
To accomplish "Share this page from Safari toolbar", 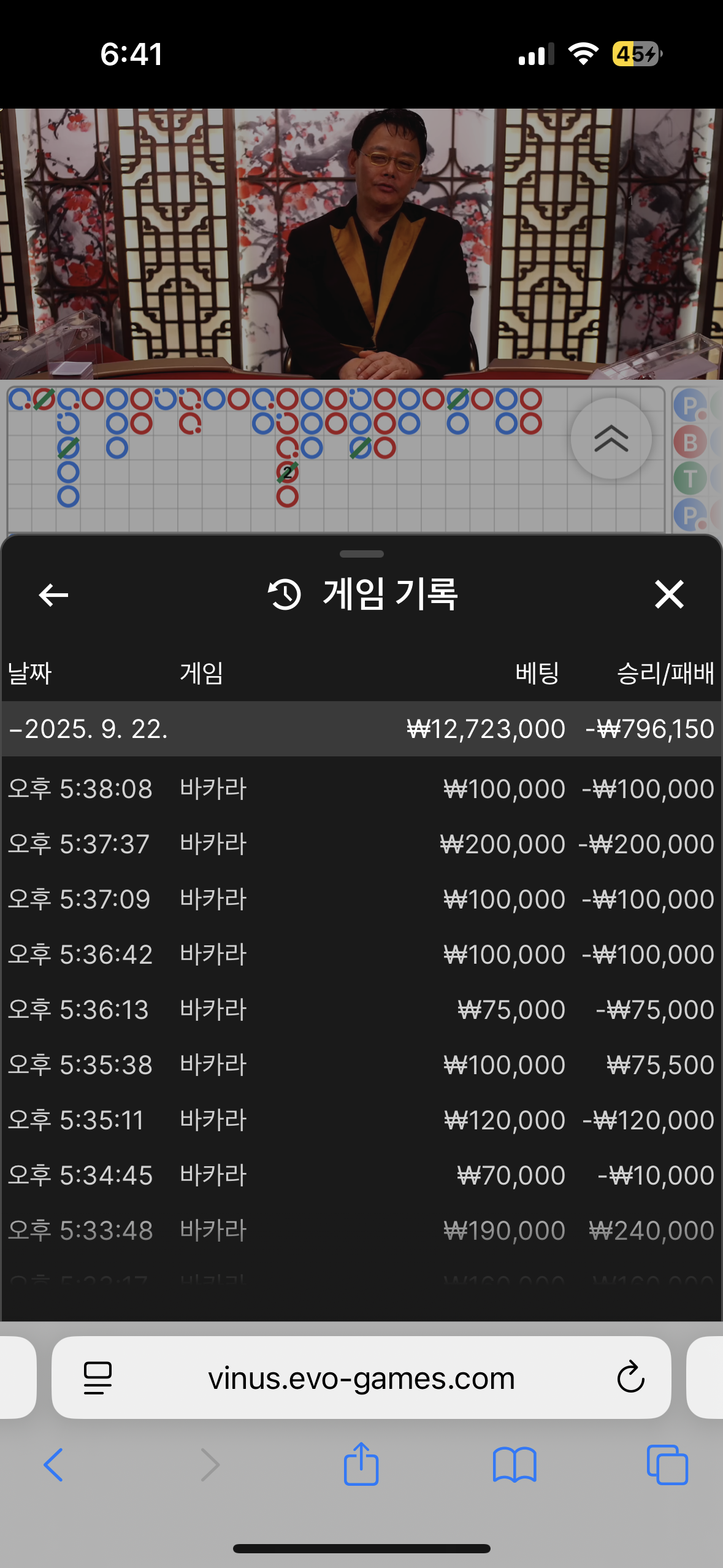I will [361, 1463].
